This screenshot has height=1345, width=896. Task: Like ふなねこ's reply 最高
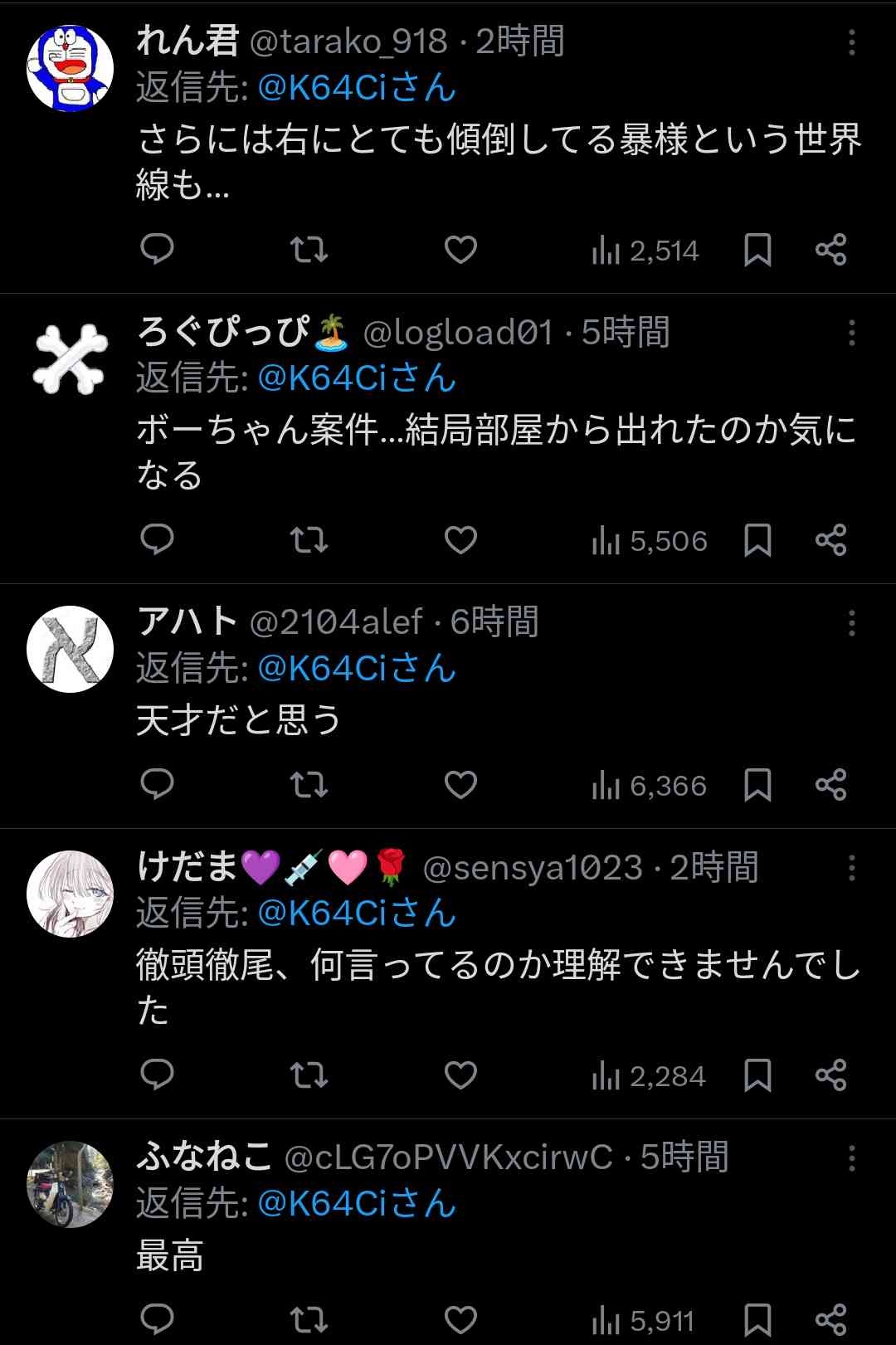460,1319
